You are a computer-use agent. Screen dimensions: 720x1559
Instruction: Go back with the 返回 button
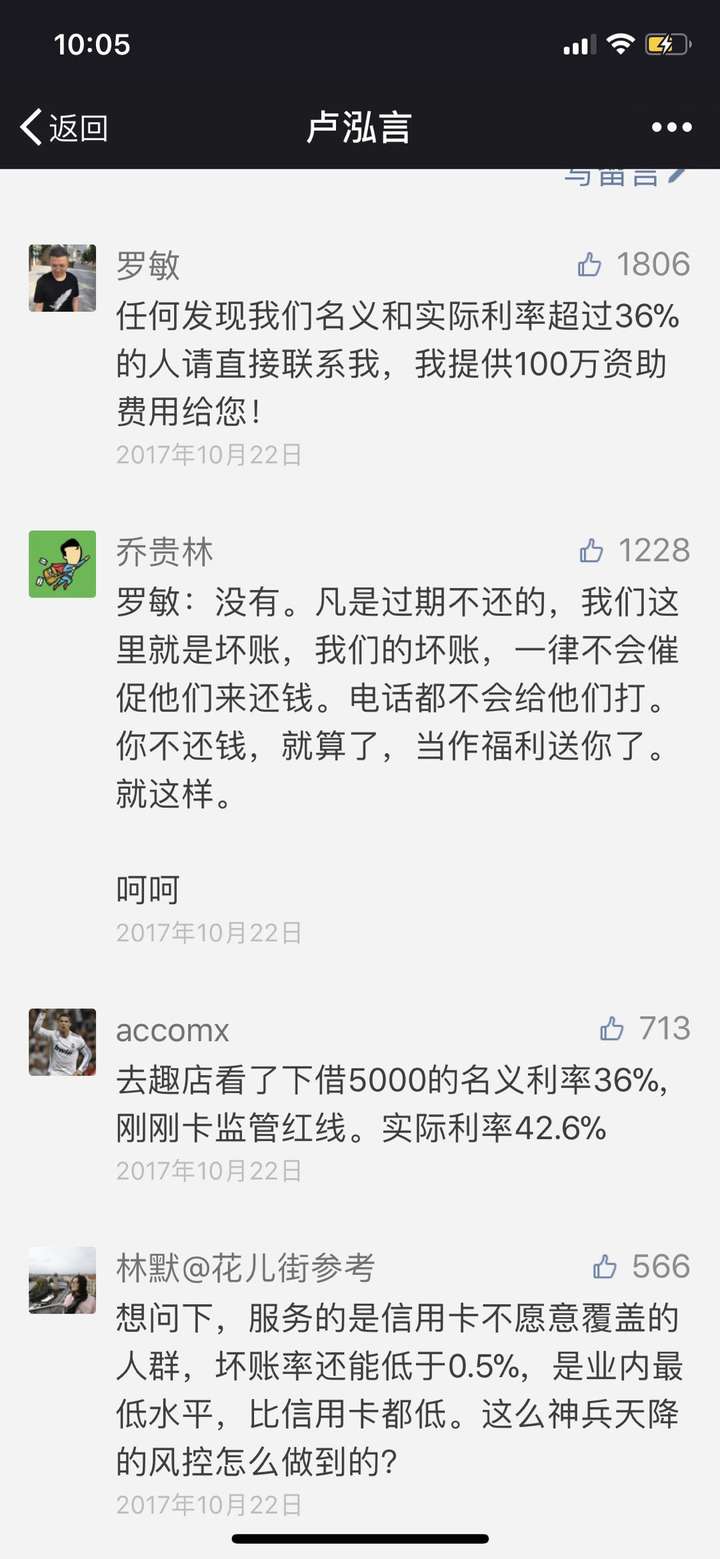pos(64,128)
